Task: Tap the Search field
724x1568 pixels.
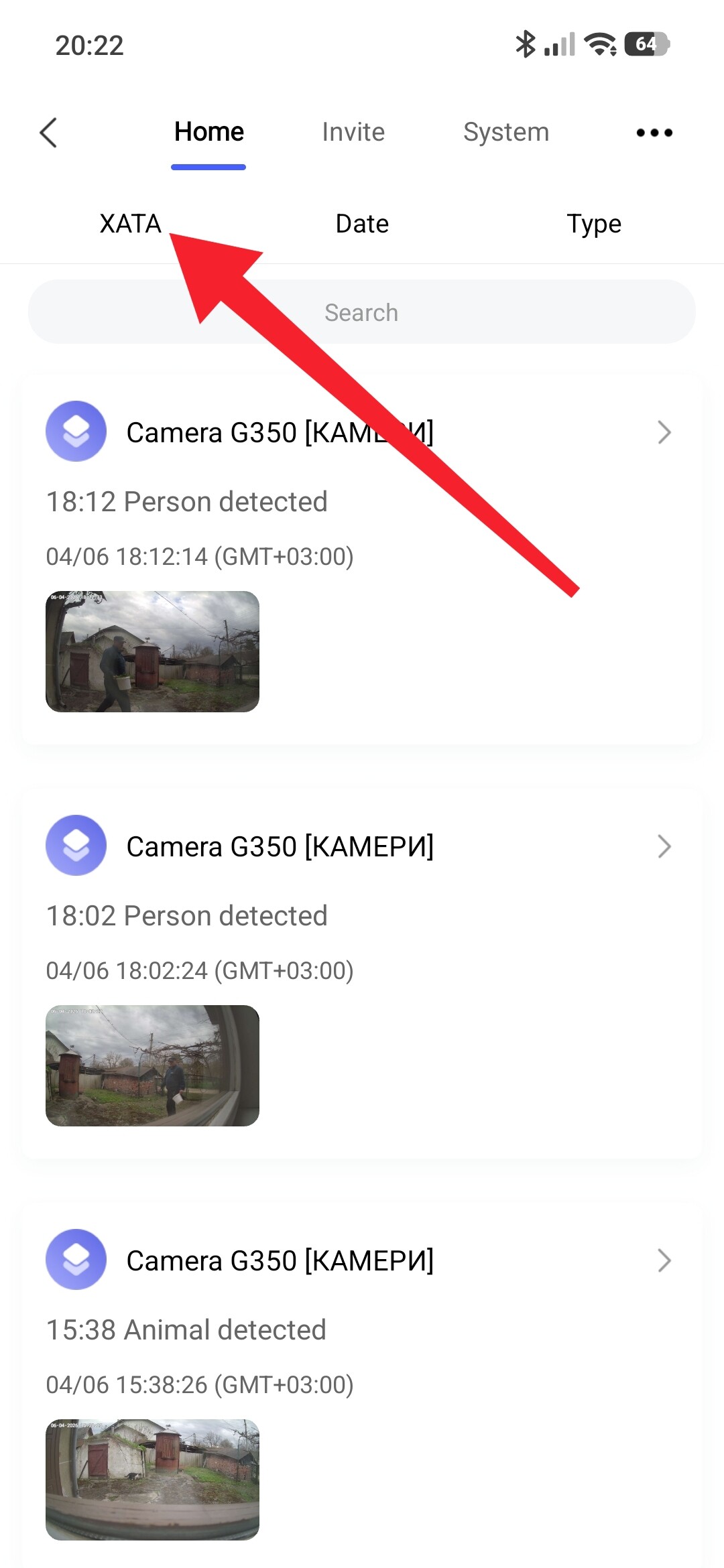Action: coord(362,312)
